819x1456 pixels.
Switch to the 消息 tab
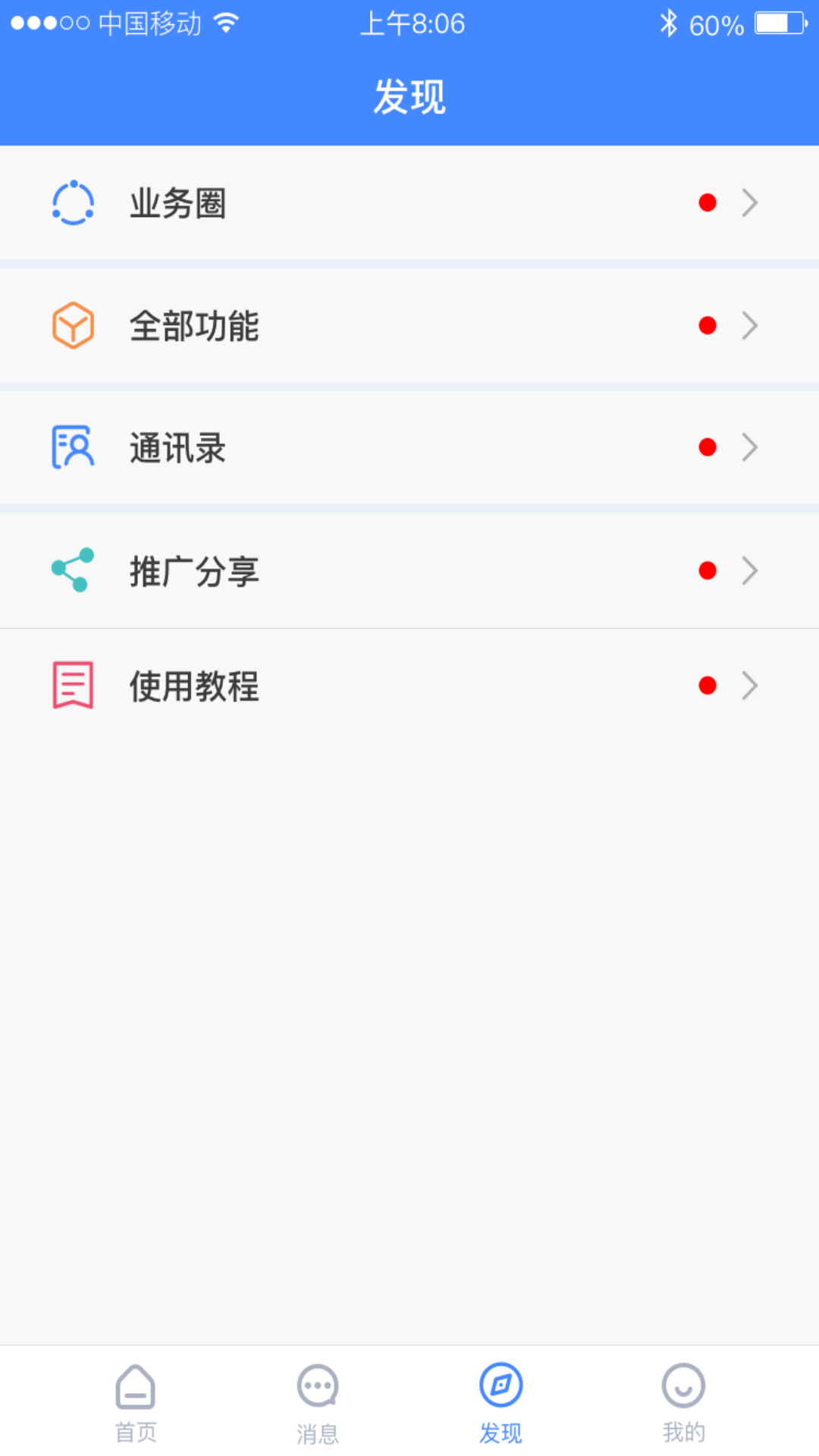318,1403
